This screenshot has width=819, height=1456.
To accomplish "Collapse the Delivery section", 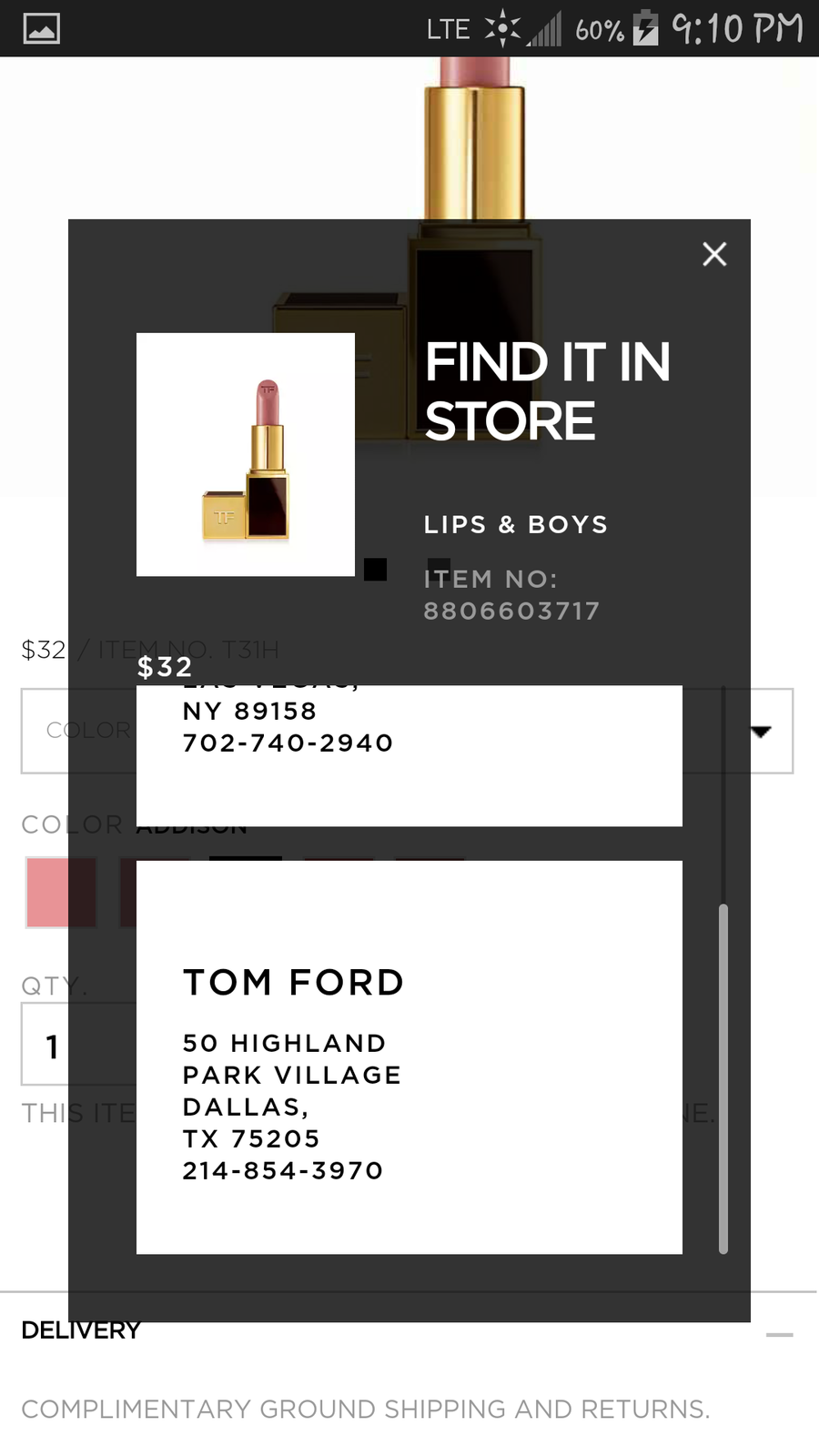I will coord(779,1334).
